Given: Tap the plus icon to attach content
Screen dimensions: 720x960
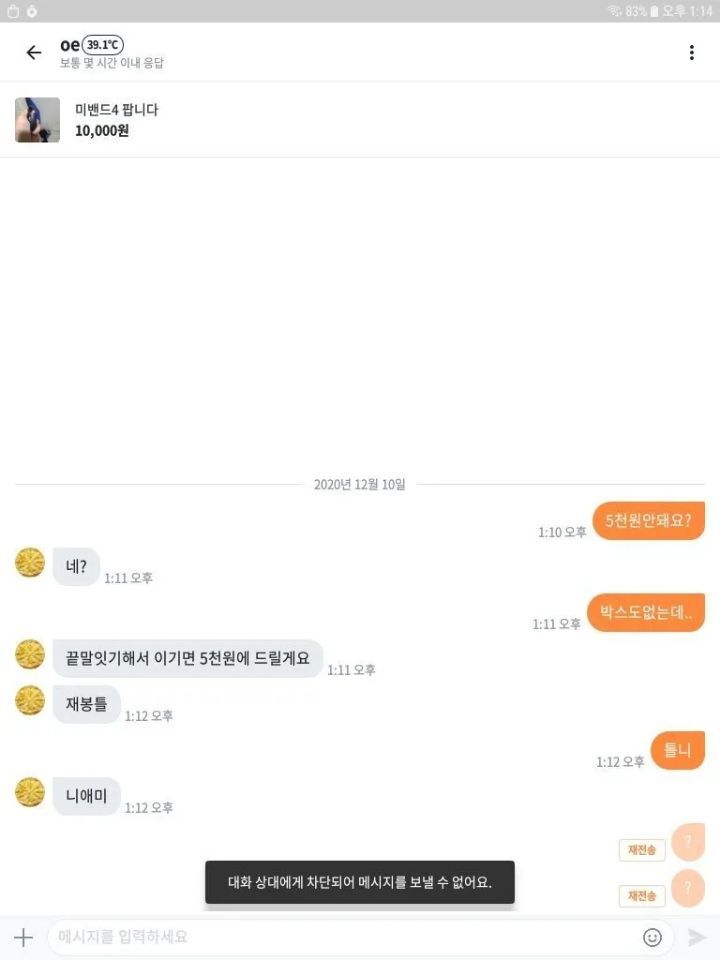Looking at the screenshot, I should [x=23, y=937].
